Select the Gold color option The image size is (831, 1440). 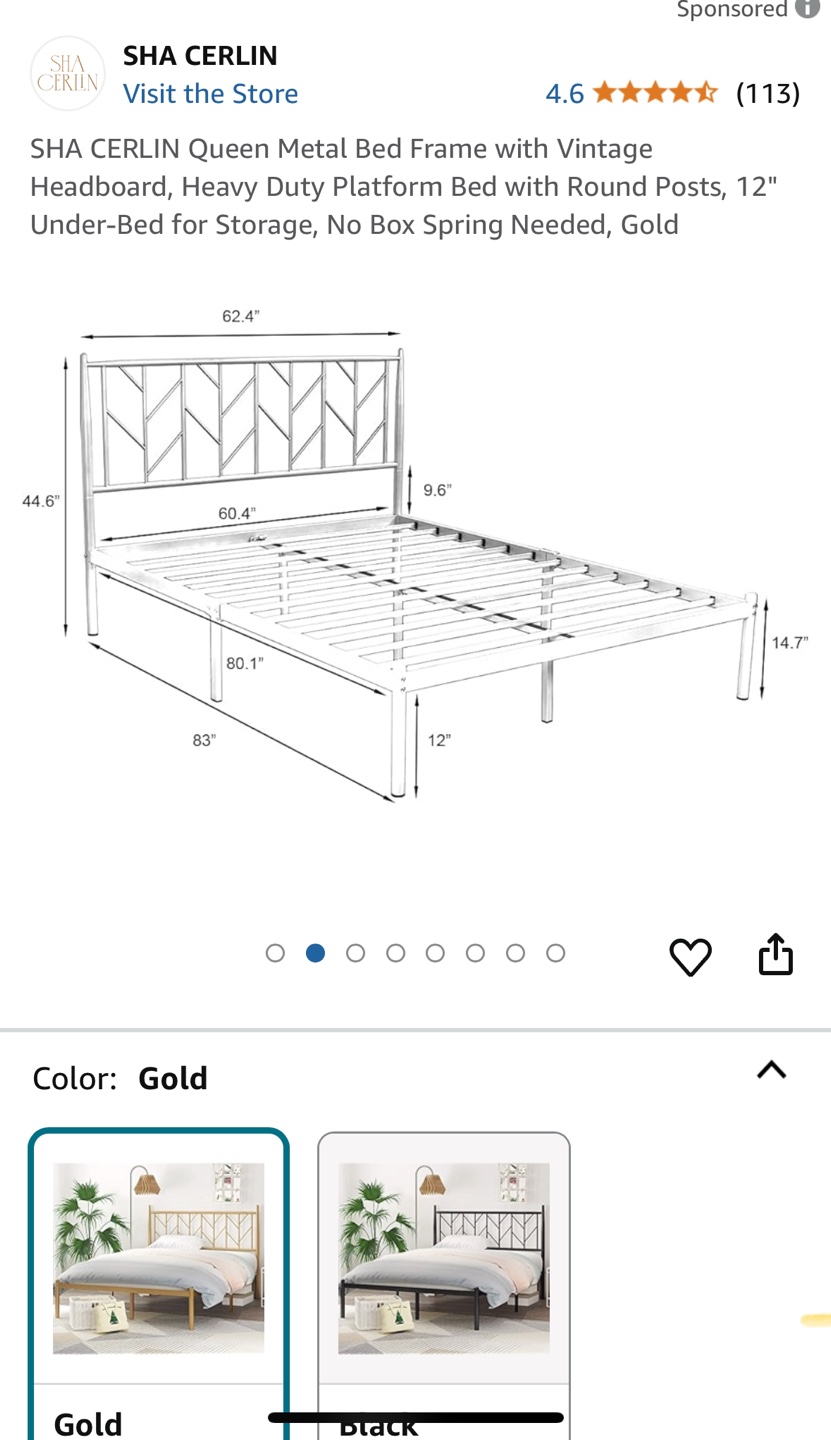point(158,1260)
